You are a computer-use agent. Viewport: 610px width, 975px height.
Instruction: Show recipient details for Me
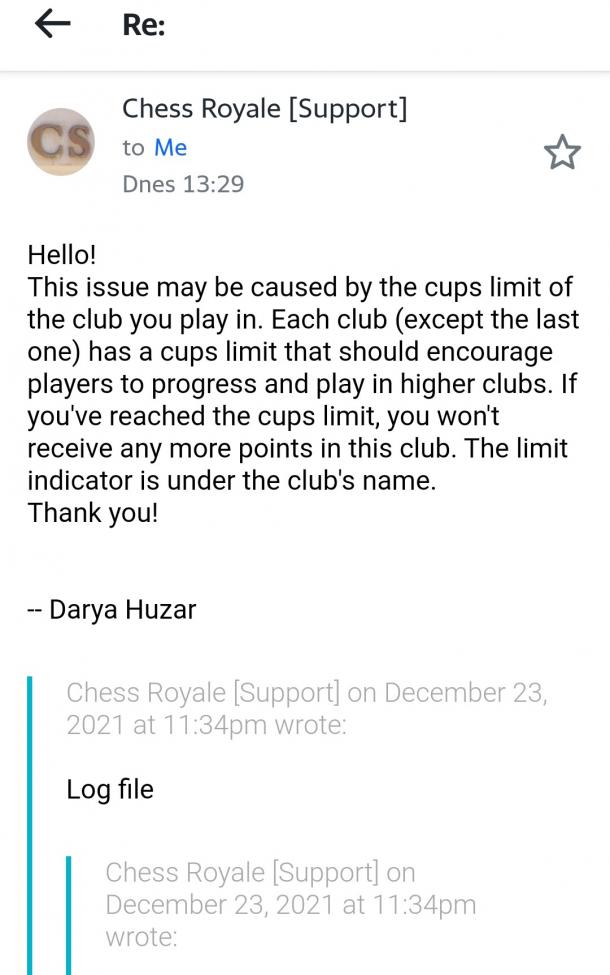[170, 148]
